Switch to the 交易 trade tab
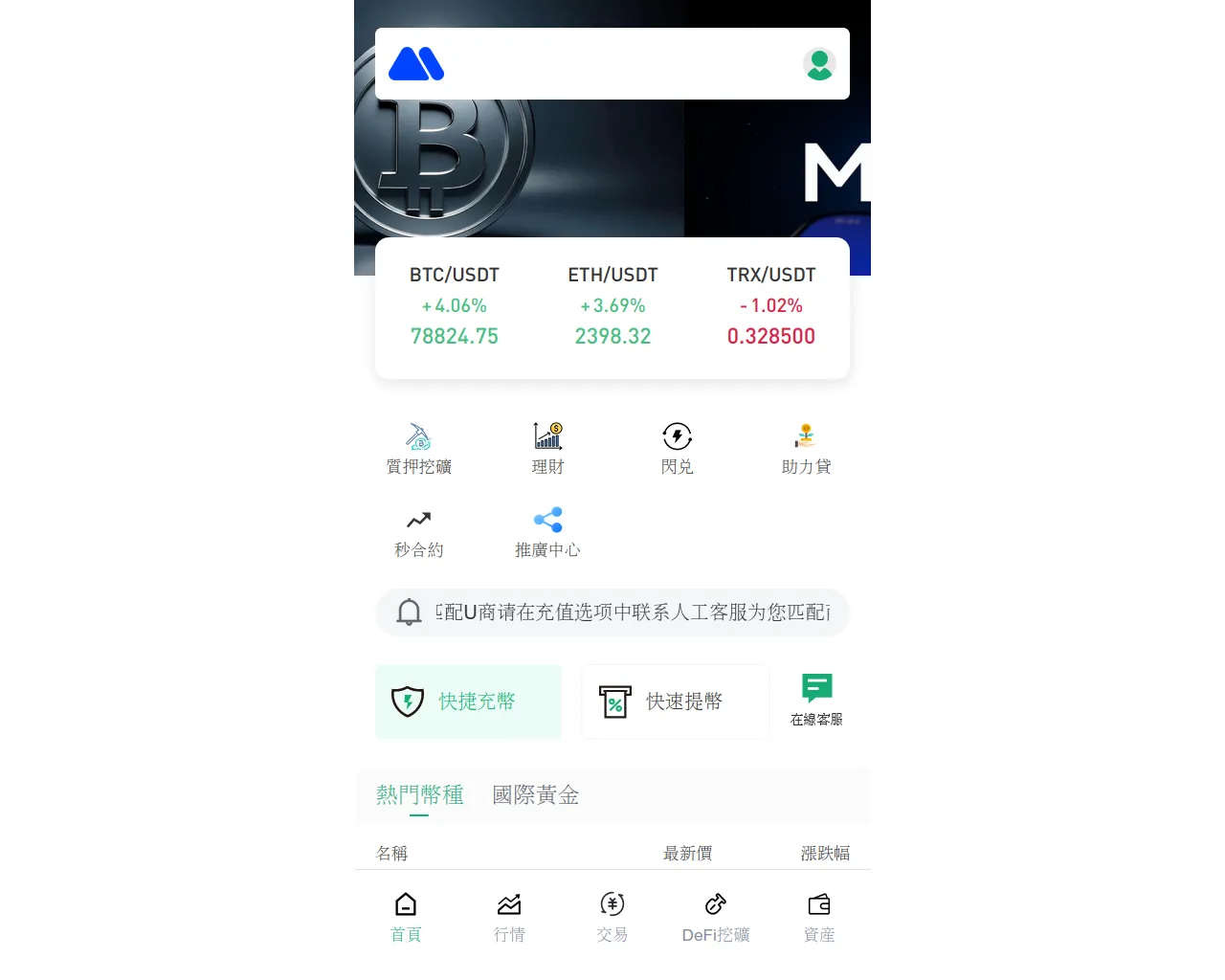The height and width of the screenshot is (980, 1225). [x=612, y=917]
